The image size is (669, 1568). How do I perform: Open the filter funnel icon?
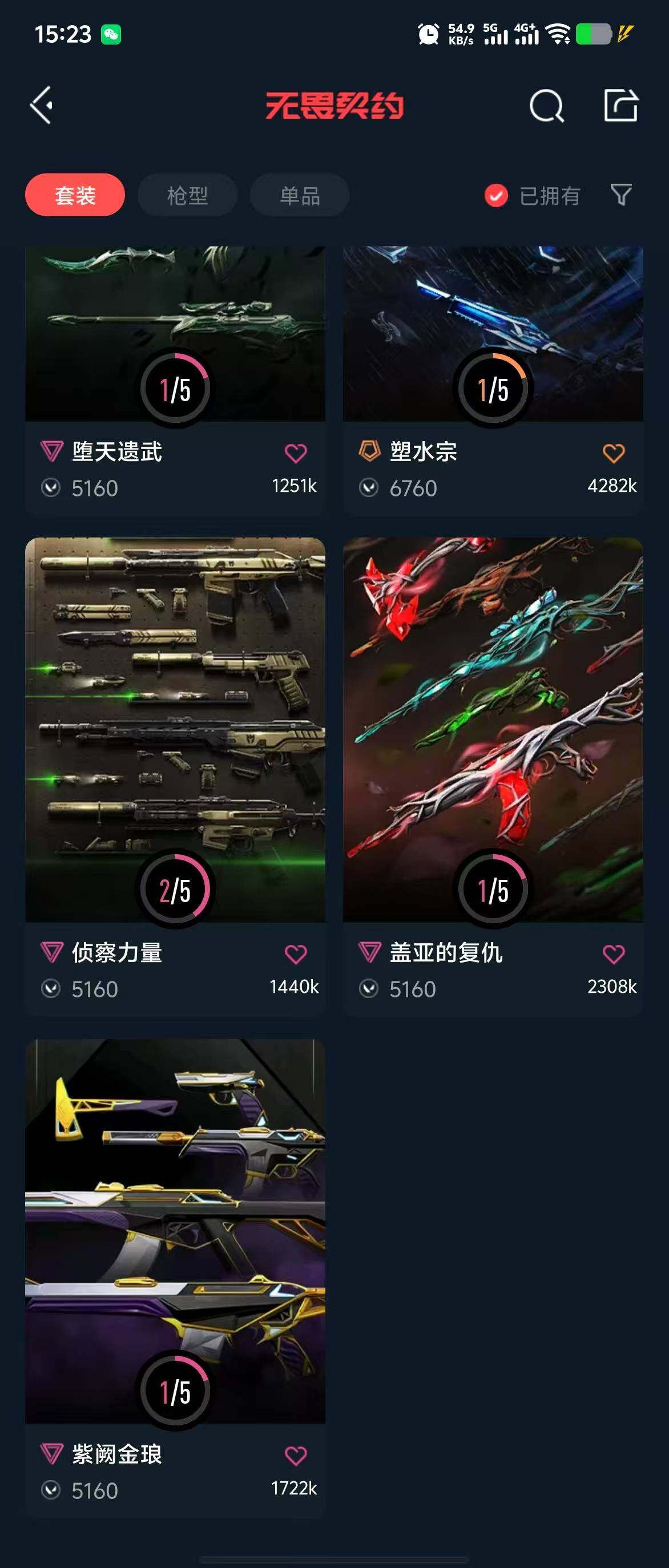click(x=621, y=195)
